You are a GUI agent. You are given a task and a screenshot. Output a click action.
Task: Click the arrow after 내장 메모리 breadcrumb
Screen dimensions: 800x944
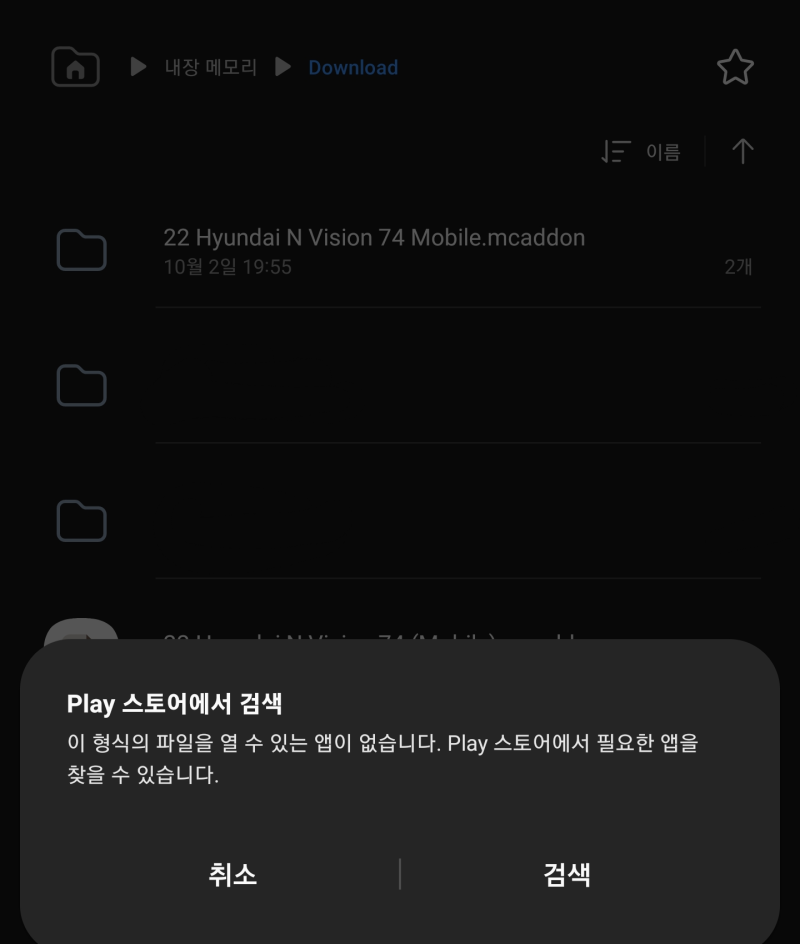click(283, 67)
